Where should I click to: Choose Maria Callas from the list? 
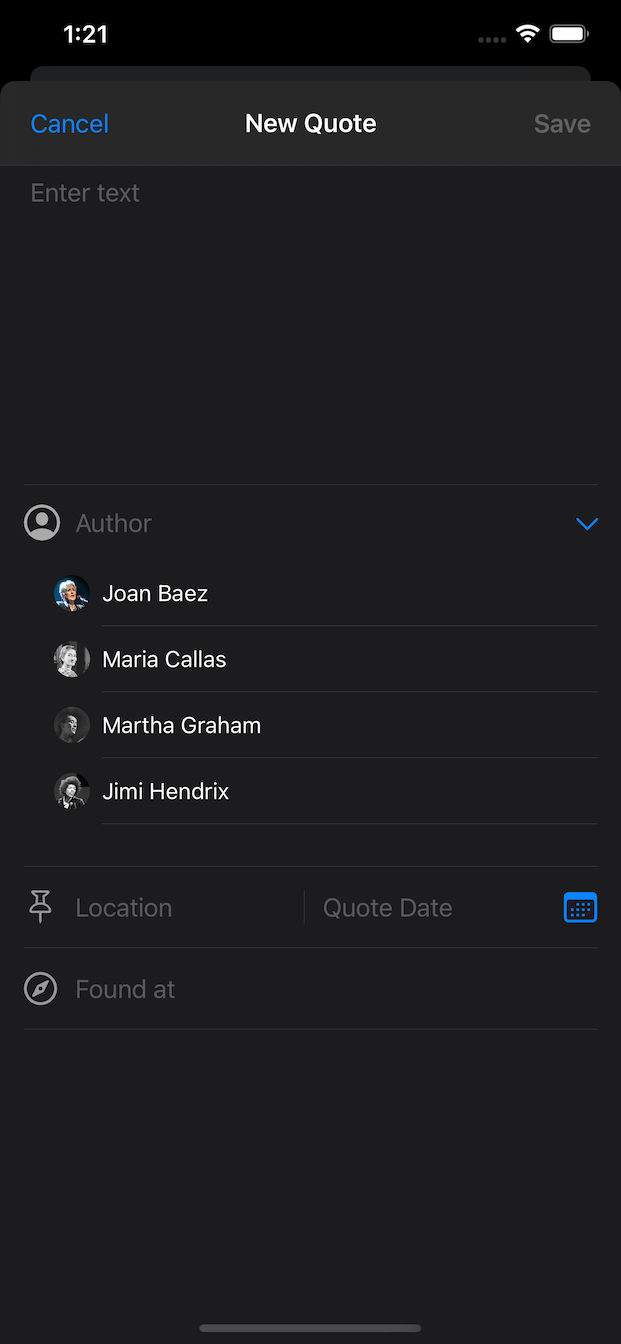(325, 659)
